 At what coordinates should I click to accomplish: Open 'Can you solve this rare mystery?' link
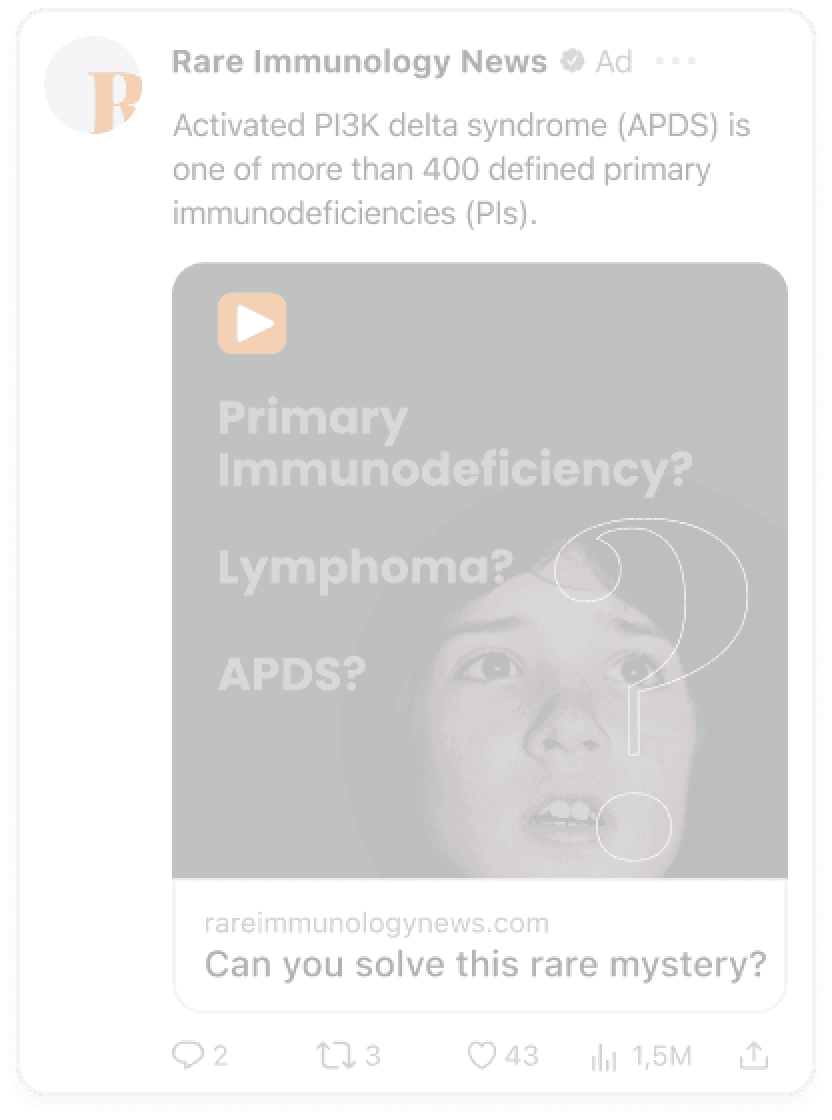pos(485,964)
